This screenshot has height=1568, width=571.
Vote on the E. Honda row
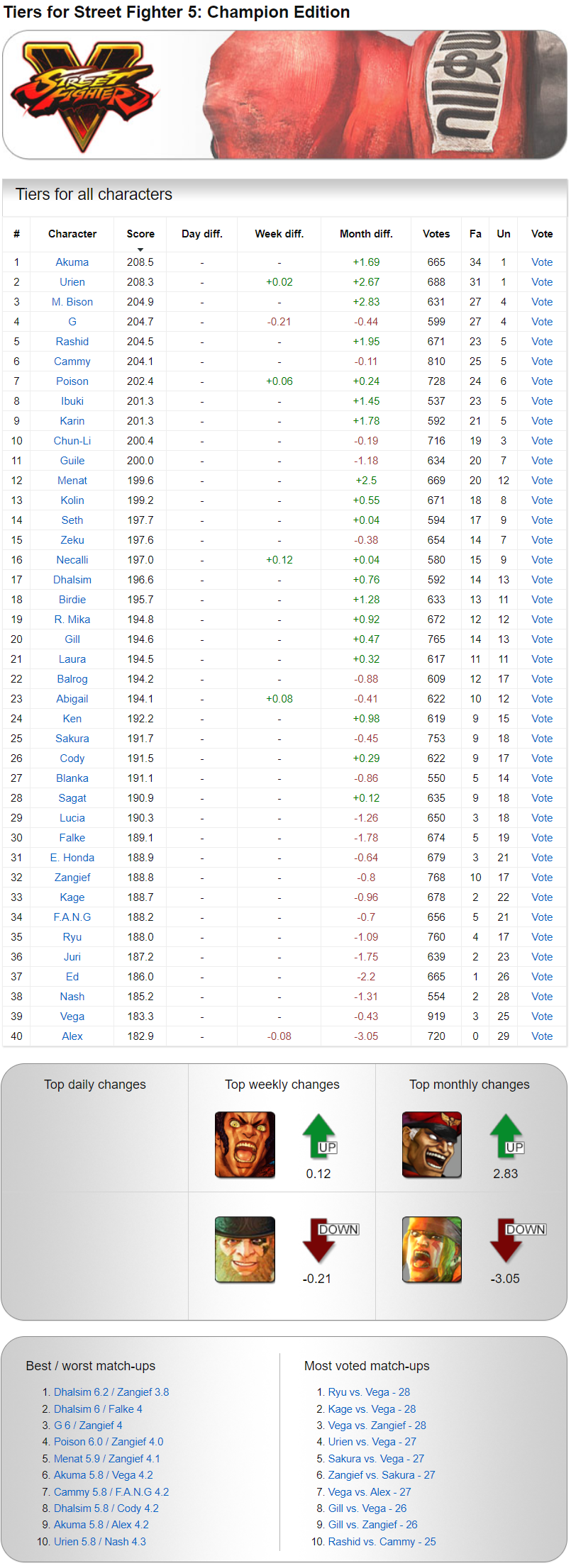pyautogui.click(x=541, y=858)
